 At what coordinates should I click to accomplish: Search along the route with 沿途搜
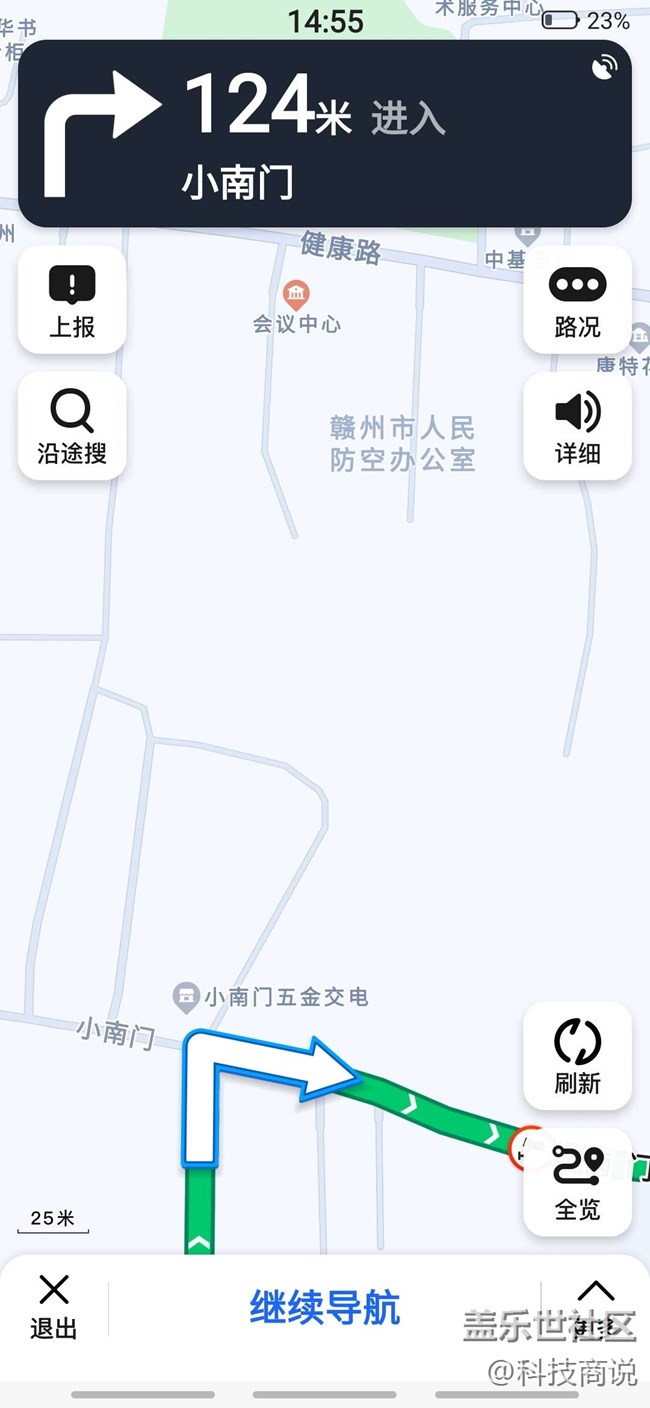point(72,426)
